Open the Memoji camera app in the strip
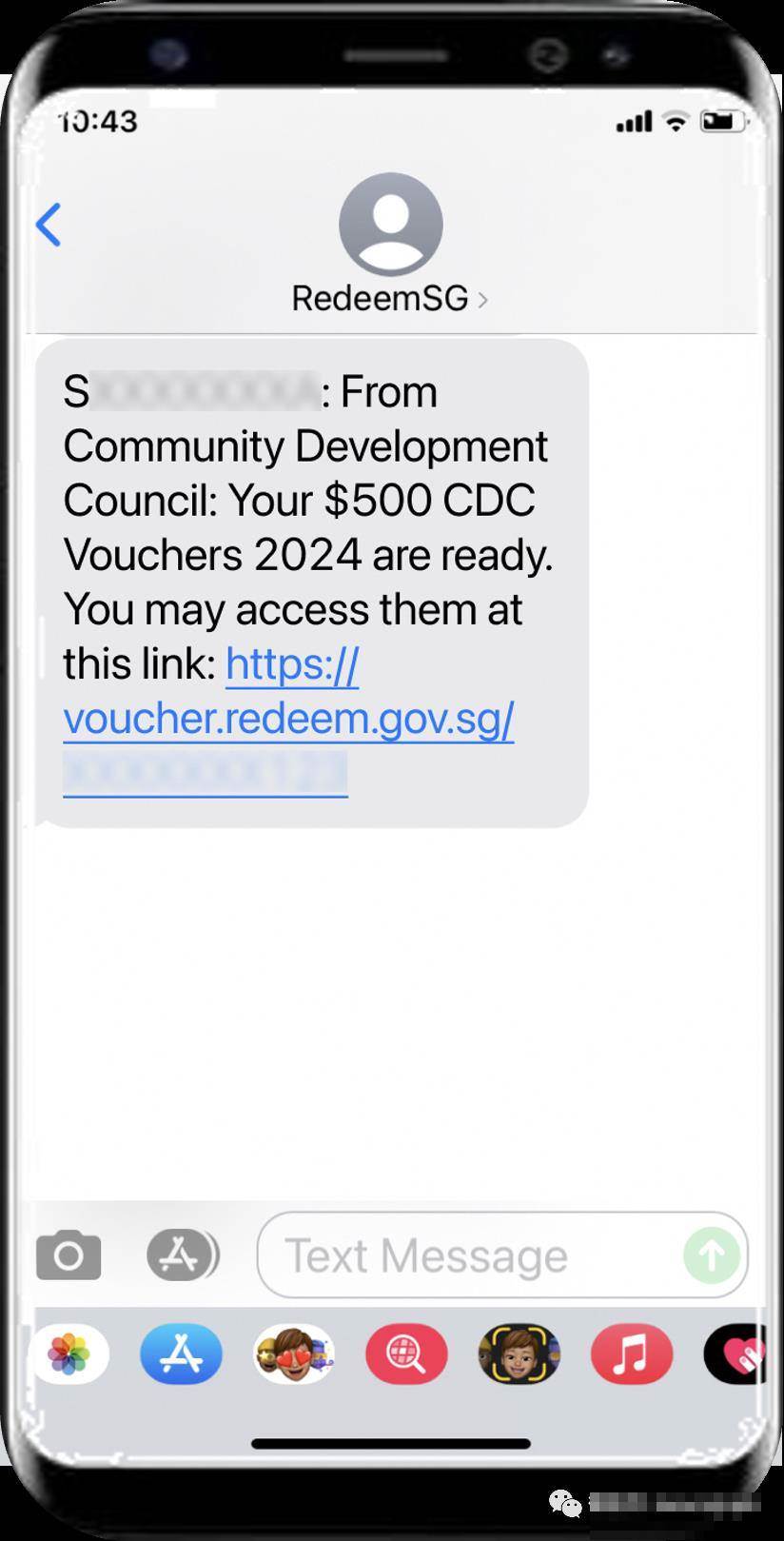 (x=519, y=1353)
